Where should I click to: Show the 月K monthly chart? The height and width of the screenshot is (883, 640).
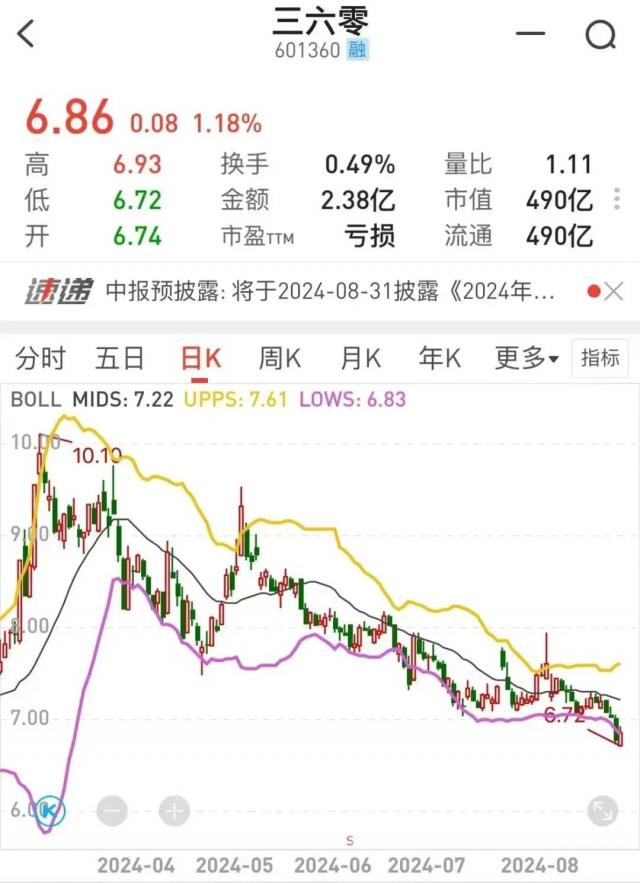pyautogui.click(x=361, y=358)
